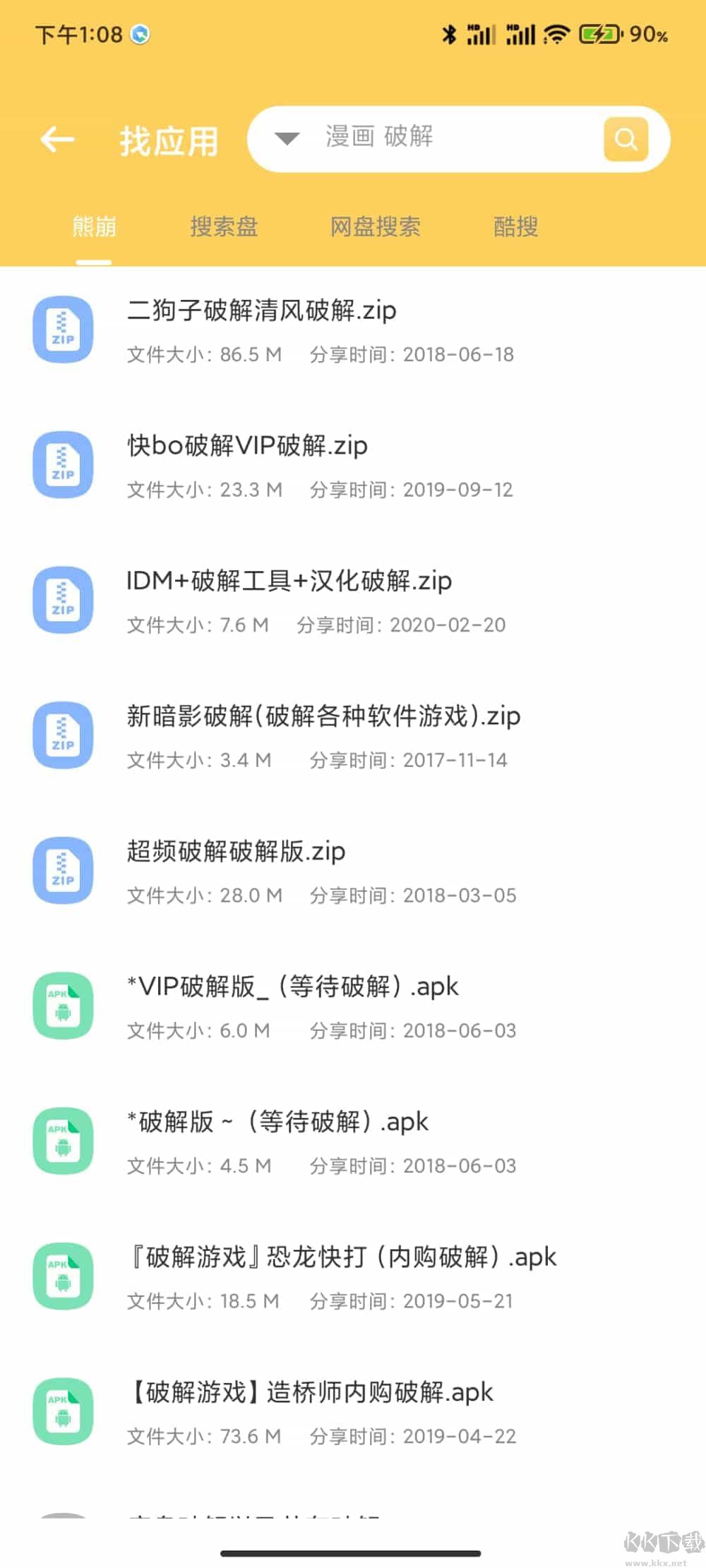Open the 网盘搜索 tab

point(376,227)
